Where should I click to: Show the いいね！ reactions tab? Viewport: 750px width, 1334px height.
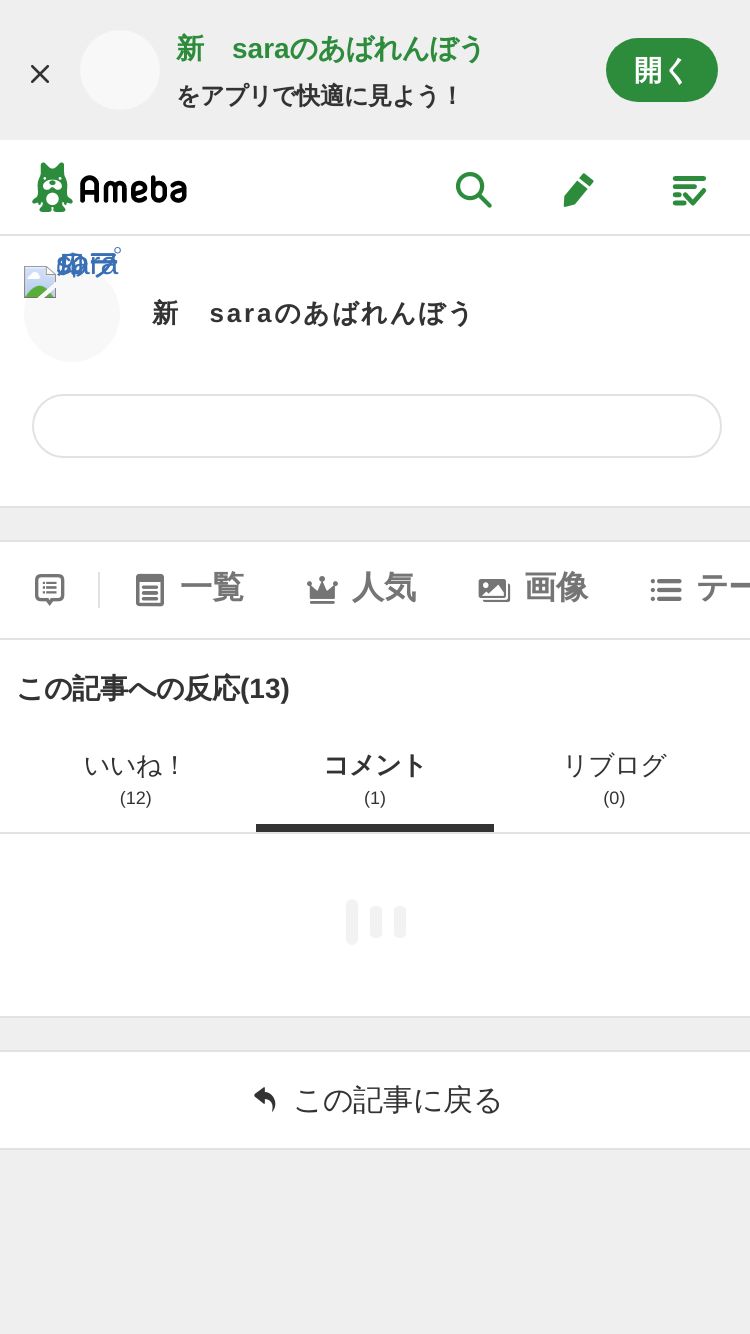(135, 779)
